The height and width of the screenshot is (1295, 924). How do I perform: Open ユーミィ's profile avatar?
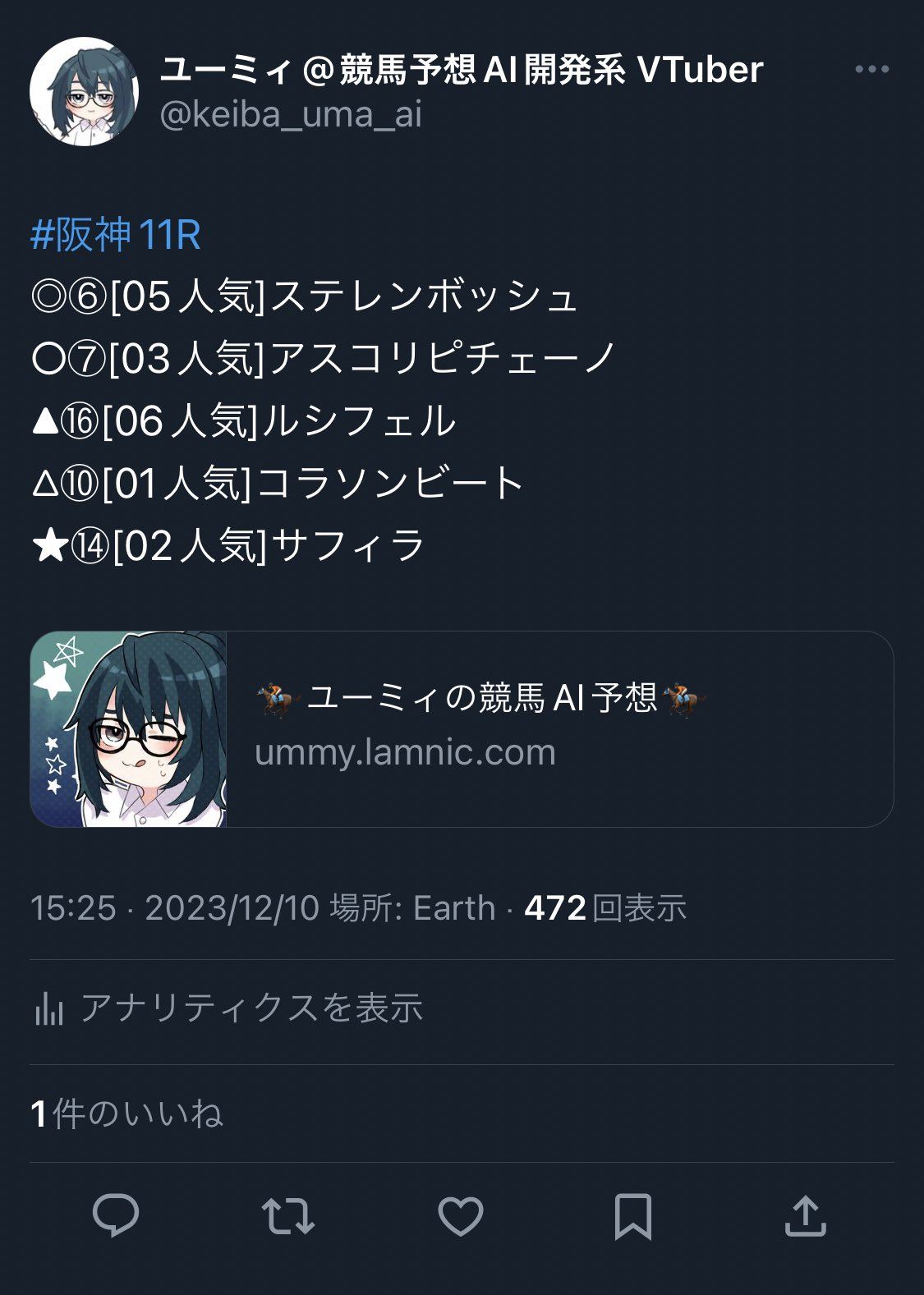[x=84, y=91]
